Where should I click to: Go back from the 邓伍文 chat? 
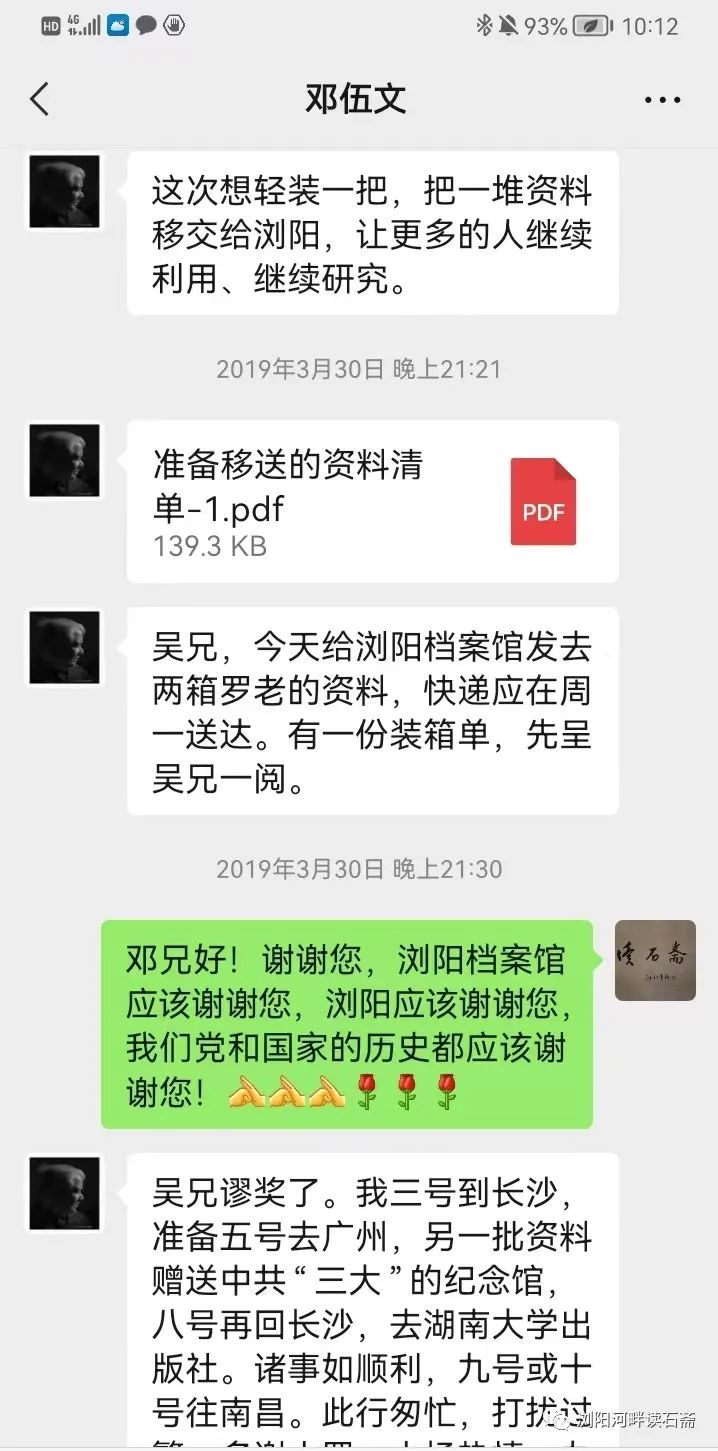(x=39, y=100)
